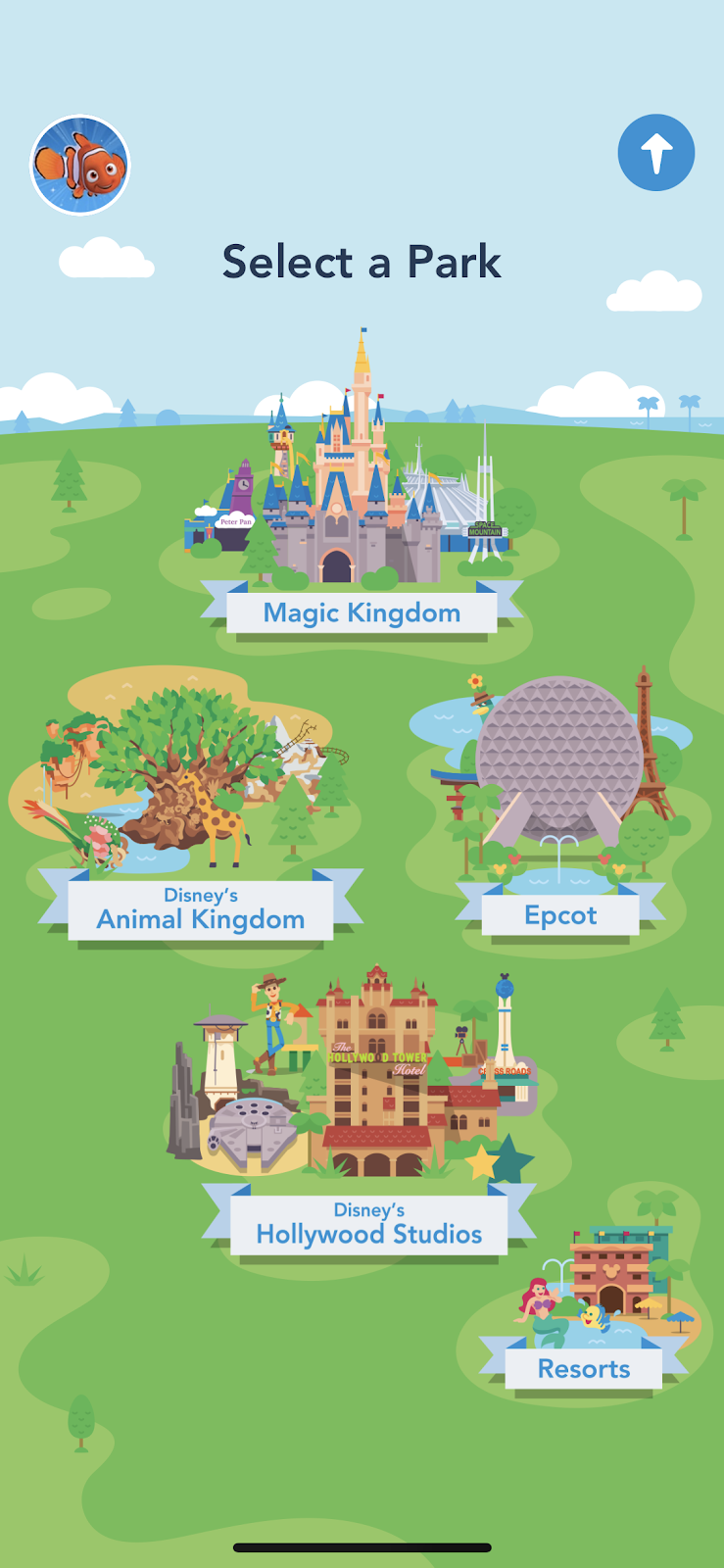Pick Disney's Hollywood Studios
The image size is (724, 1568).
tap(368, 1225)
